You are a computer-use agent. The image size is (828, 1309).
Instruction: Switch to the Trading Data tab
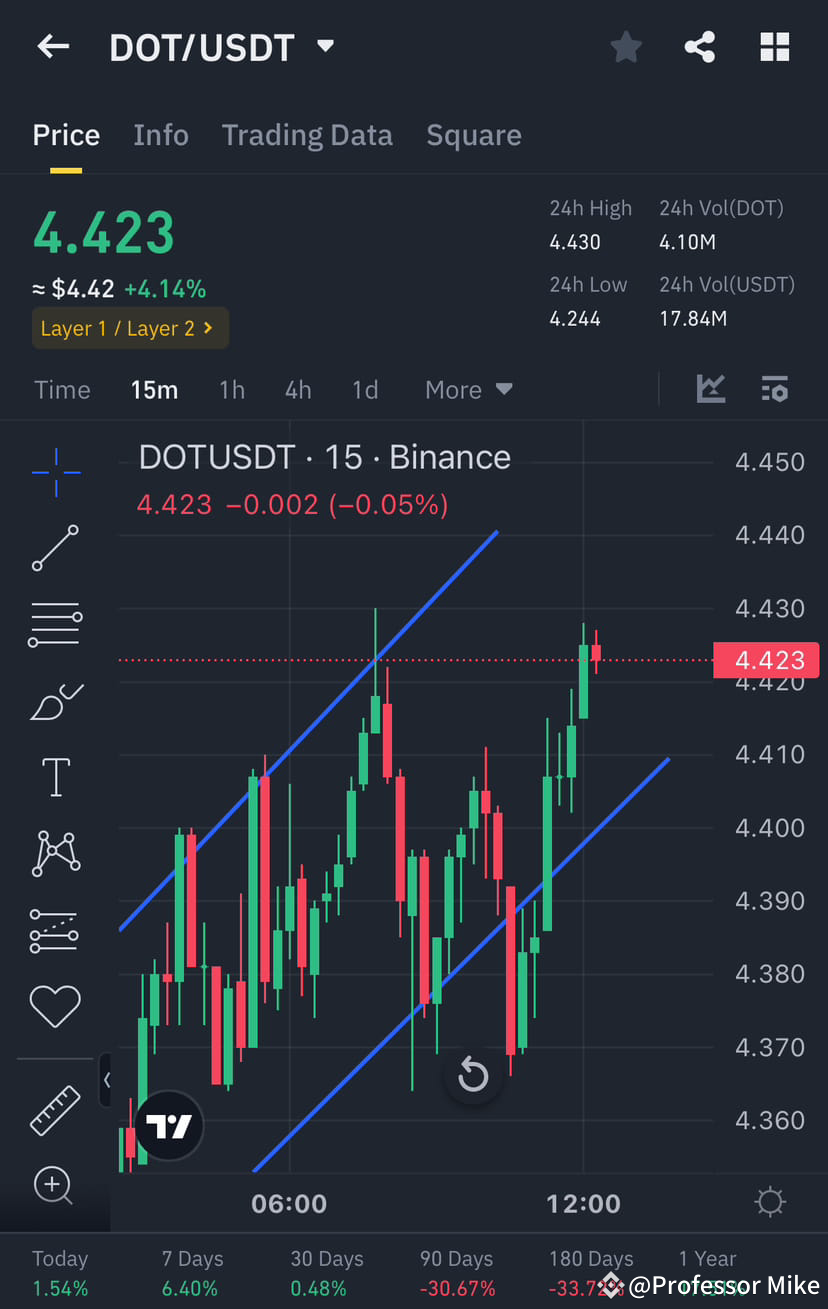click(307, 134)
